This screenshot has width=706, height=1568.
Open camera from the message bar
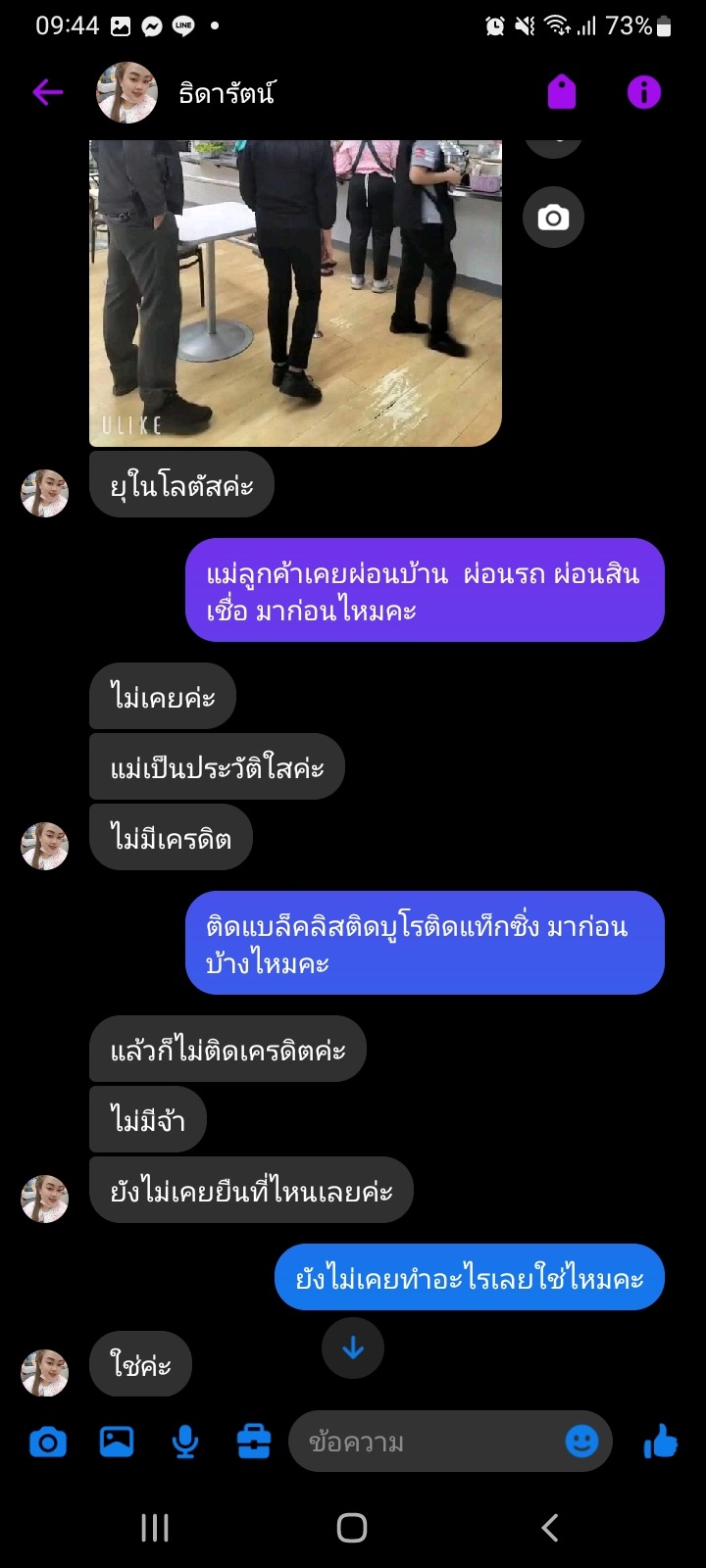click(48, 1443)
